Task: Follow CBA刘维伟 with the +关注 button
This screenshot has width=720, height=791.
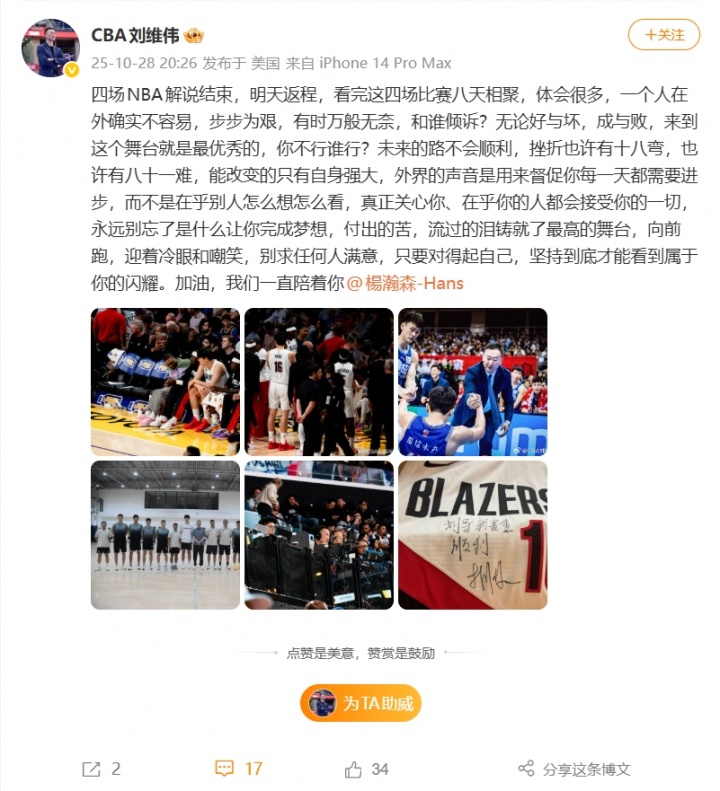Action: 664,35
